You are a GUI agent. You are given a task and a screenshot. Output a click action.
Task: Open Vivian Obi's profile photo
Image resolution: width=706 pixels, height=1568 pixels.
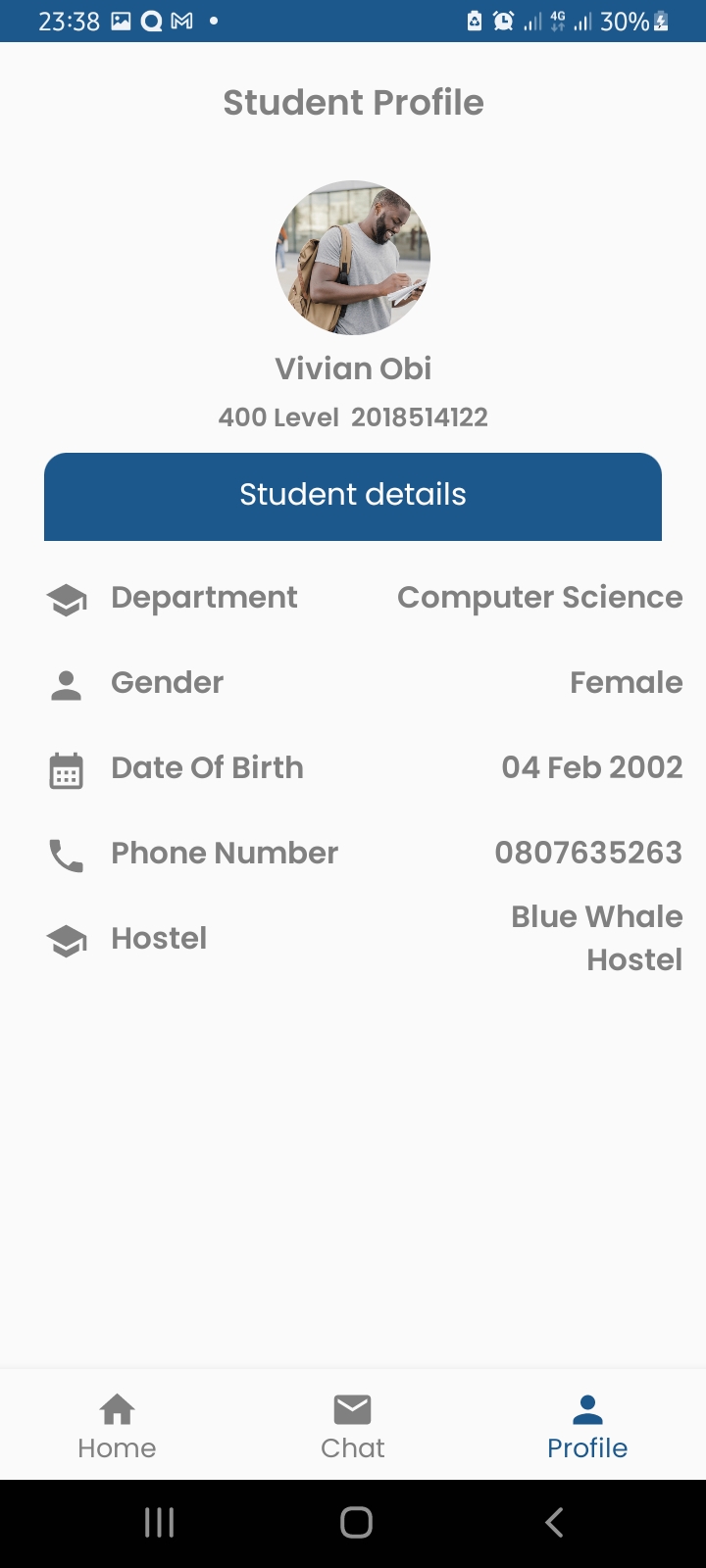353,258
